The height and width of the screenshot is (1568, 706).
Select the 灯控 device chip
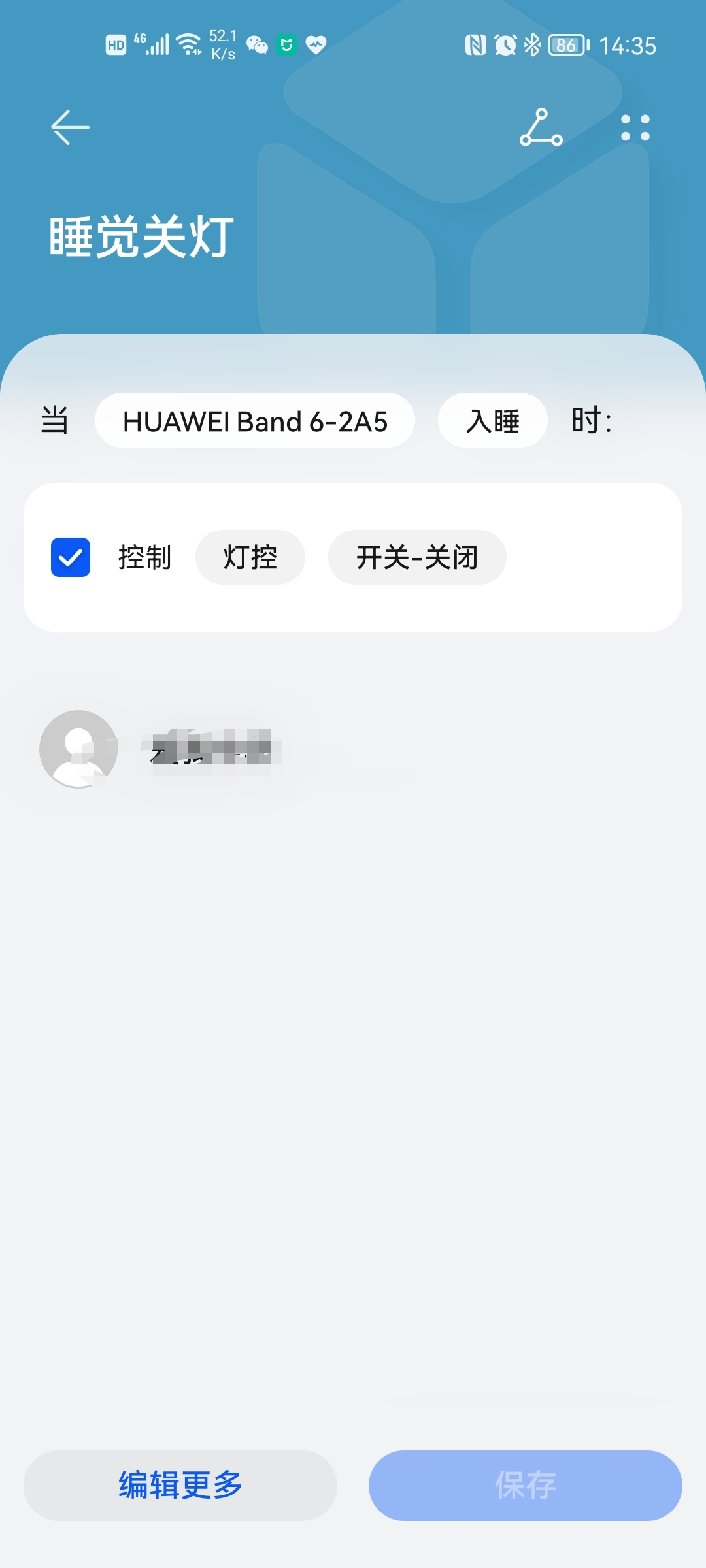pos(250,557)
